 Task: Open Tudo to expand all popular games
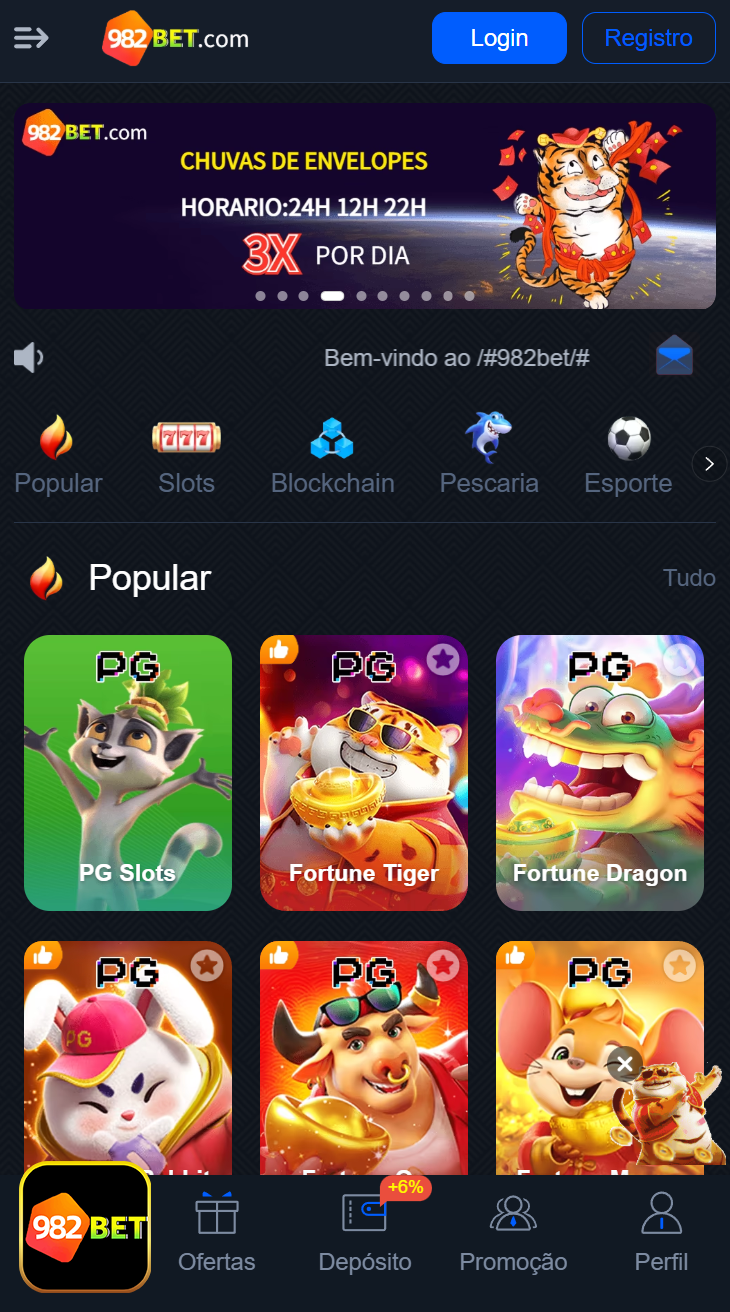click(x=691, y=578)
